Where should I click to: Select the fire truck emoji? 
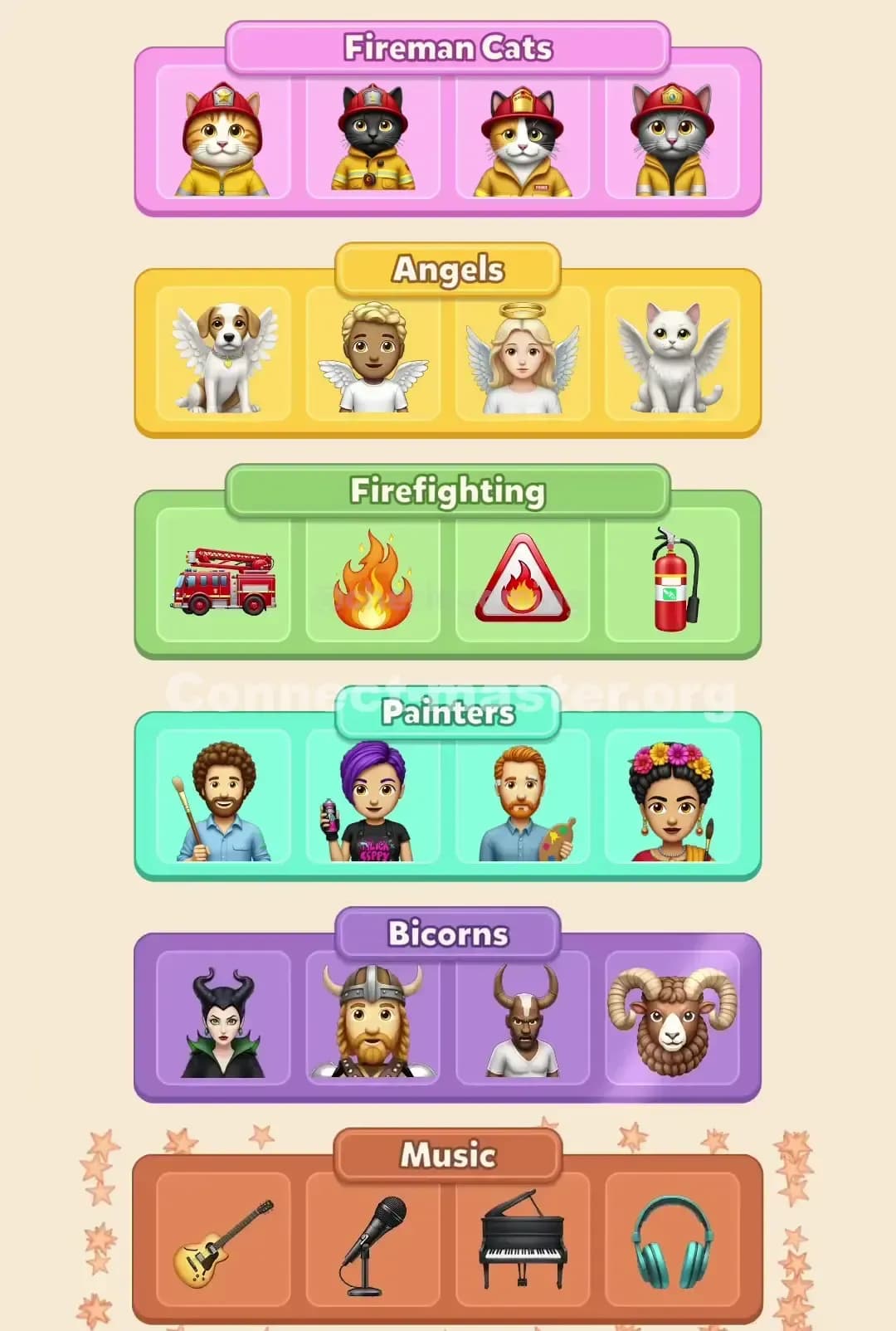tap(220, 581)
